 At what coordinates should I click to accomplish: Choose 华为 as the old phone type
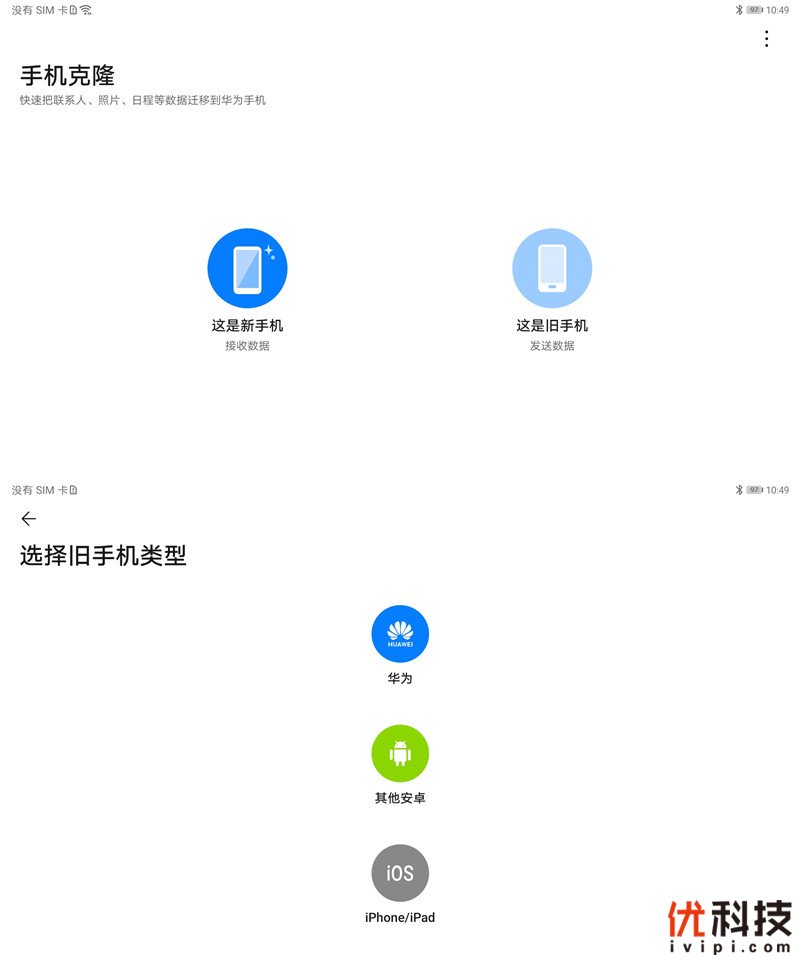pos(400,633)
